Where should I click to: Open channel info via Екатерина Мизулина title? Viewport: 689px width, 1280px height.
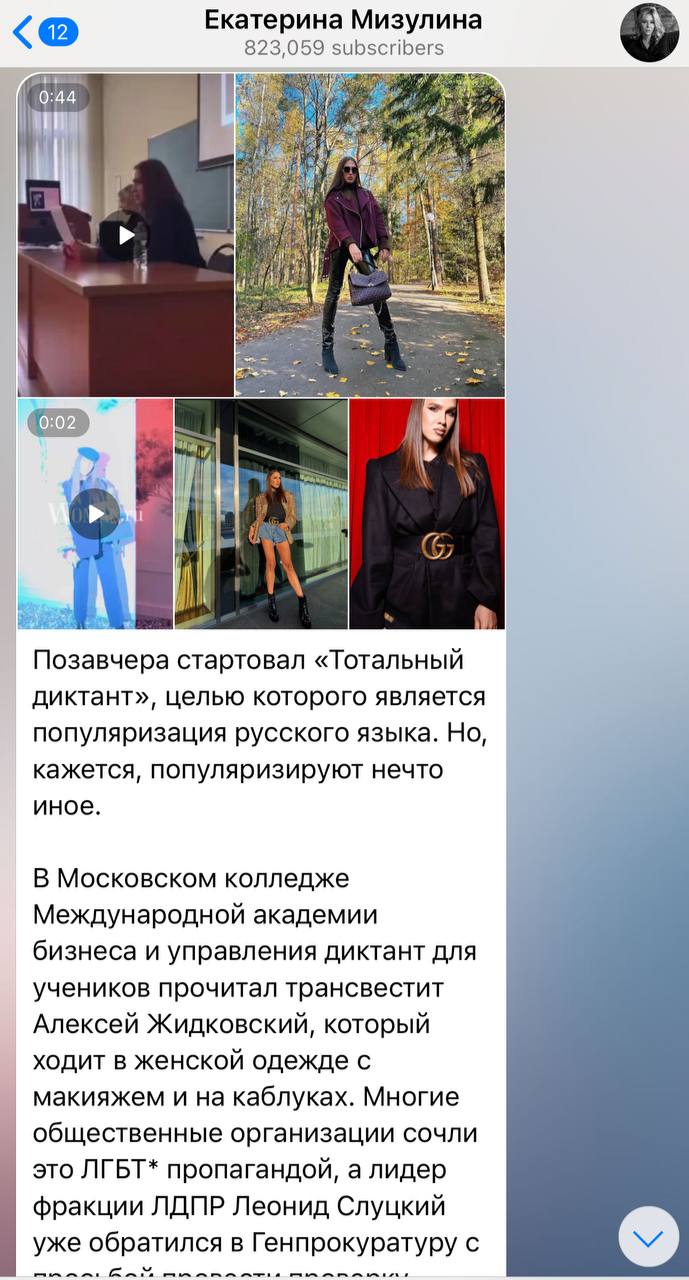(x=344, y=19)
